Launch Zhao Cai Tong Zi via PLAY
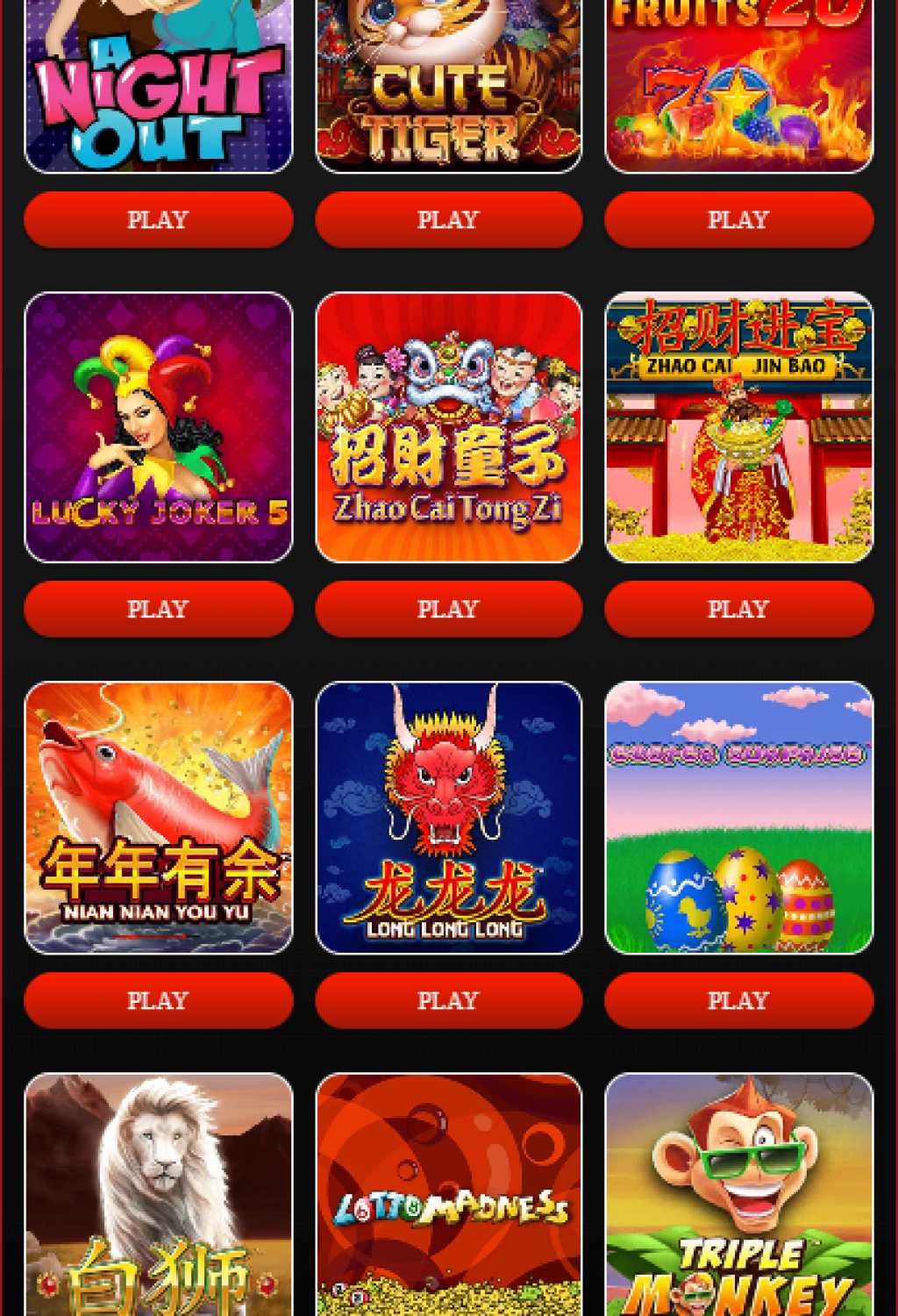 pos(448,609)
